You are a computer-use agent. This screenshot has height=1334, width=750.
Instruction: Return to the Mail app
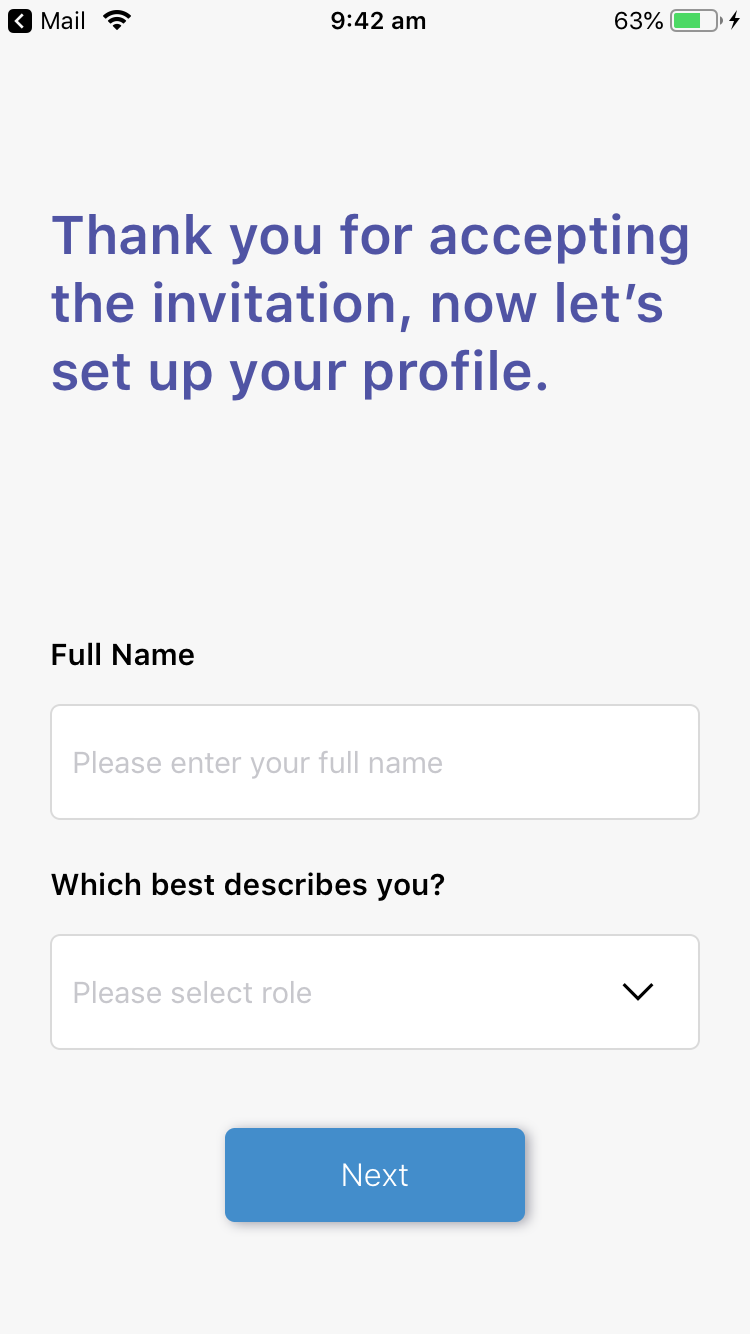[47, 20]
